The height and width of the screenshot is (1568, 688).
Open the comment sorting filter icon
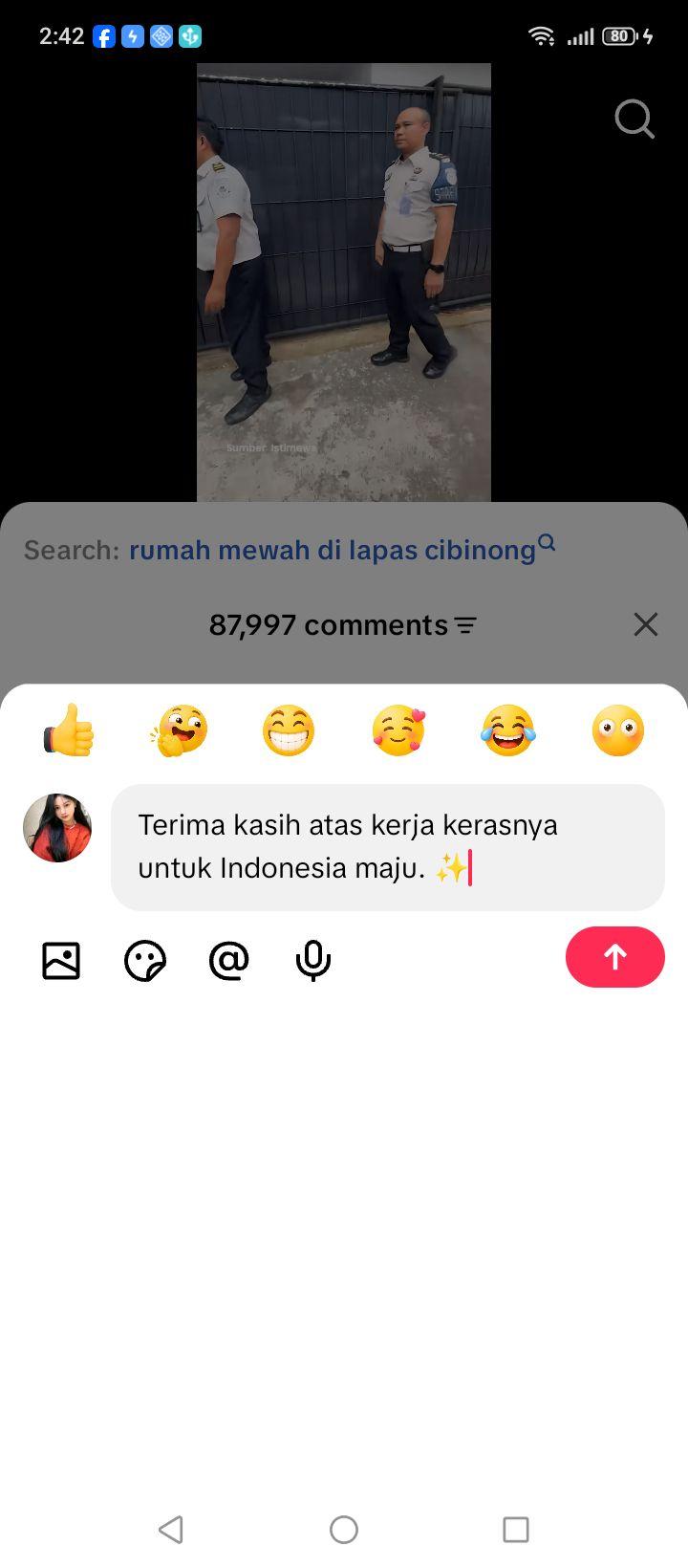pos(465,625)
